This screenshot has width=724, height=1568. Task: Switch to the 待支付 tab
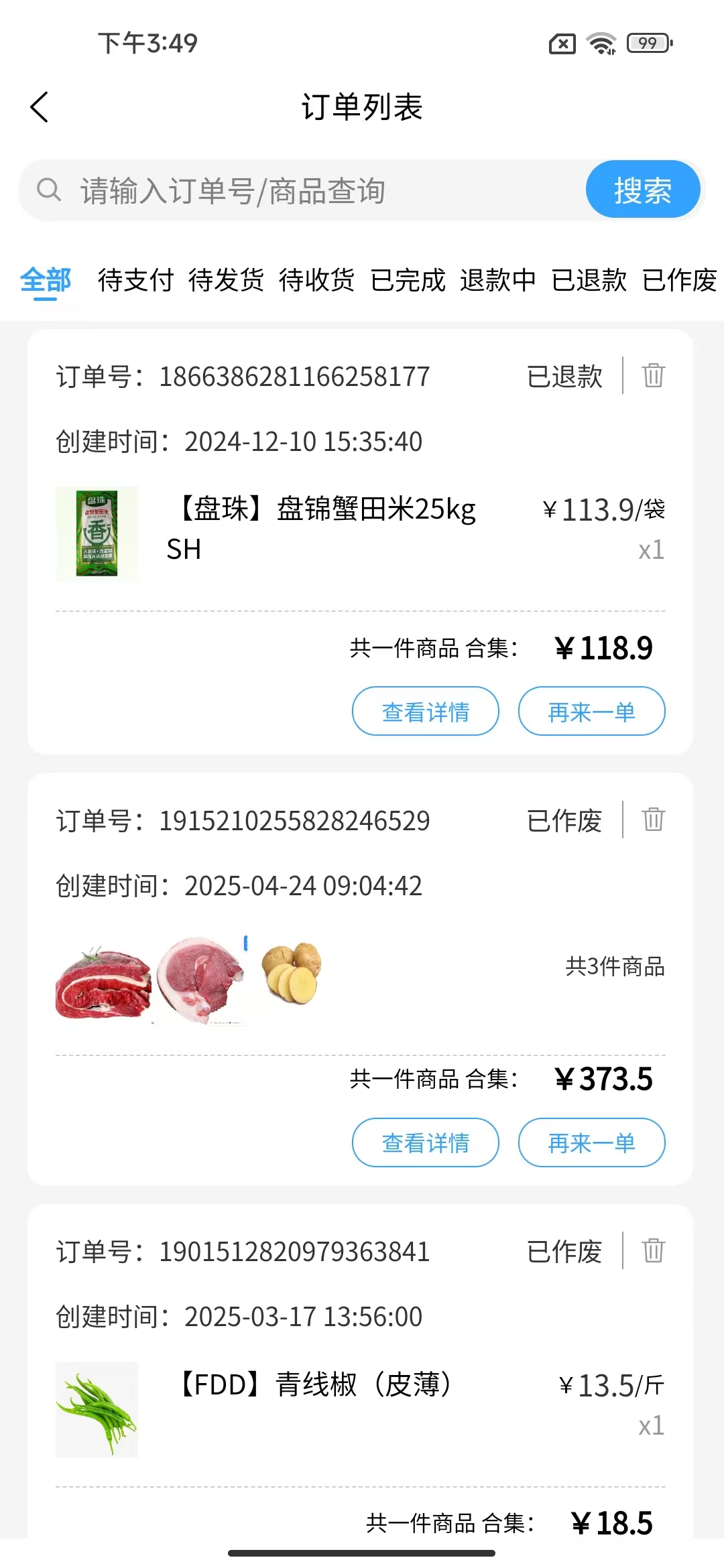(x=134, y=281)
